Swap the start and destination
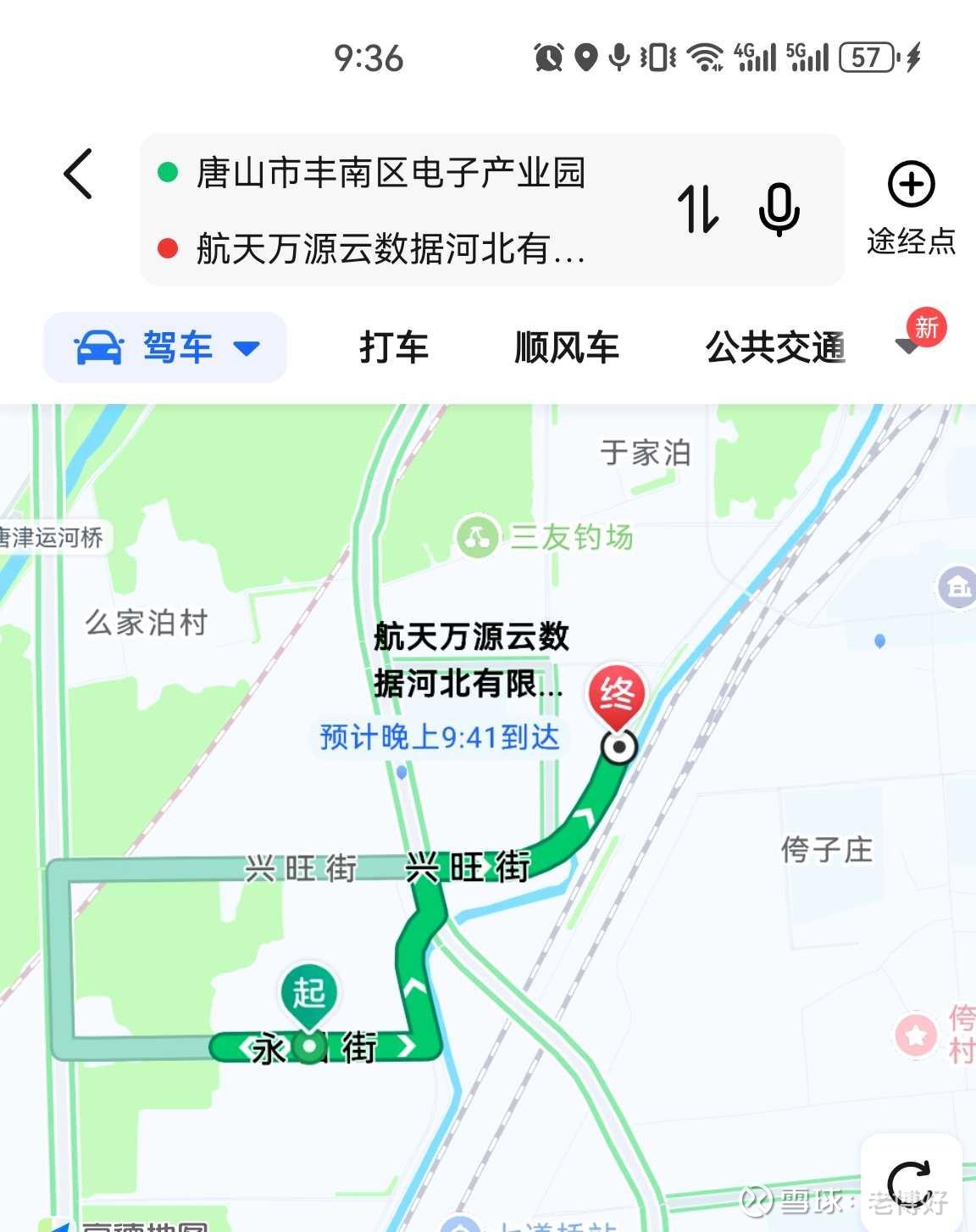The height and width of the screenshot is (1232, 976). coord(699,209)
